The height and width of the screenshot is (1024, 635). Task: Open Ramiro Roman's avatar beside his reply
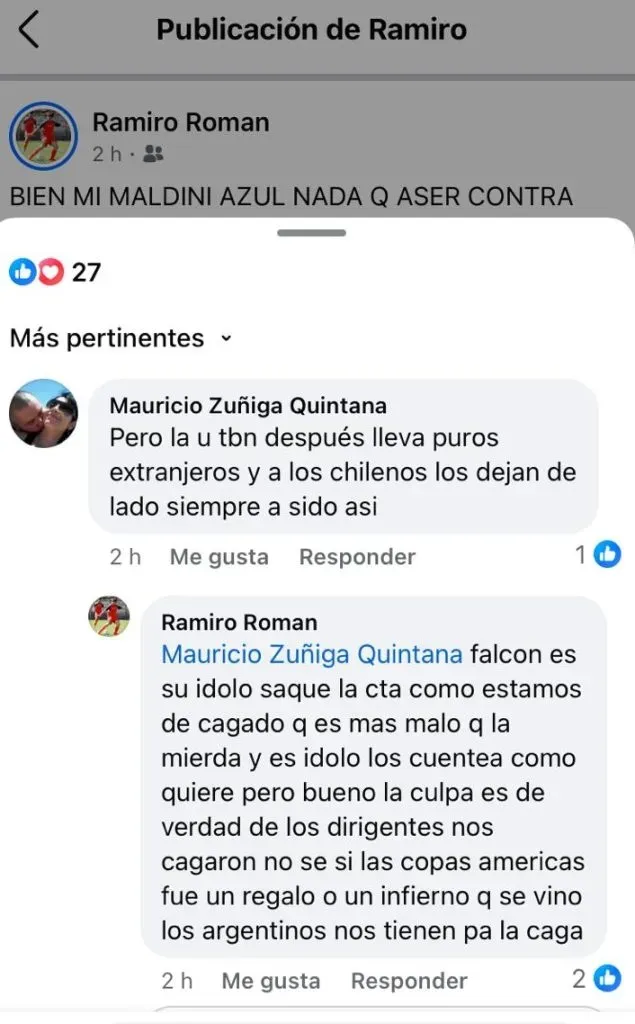pyautogui.click(x=110, y=617)
